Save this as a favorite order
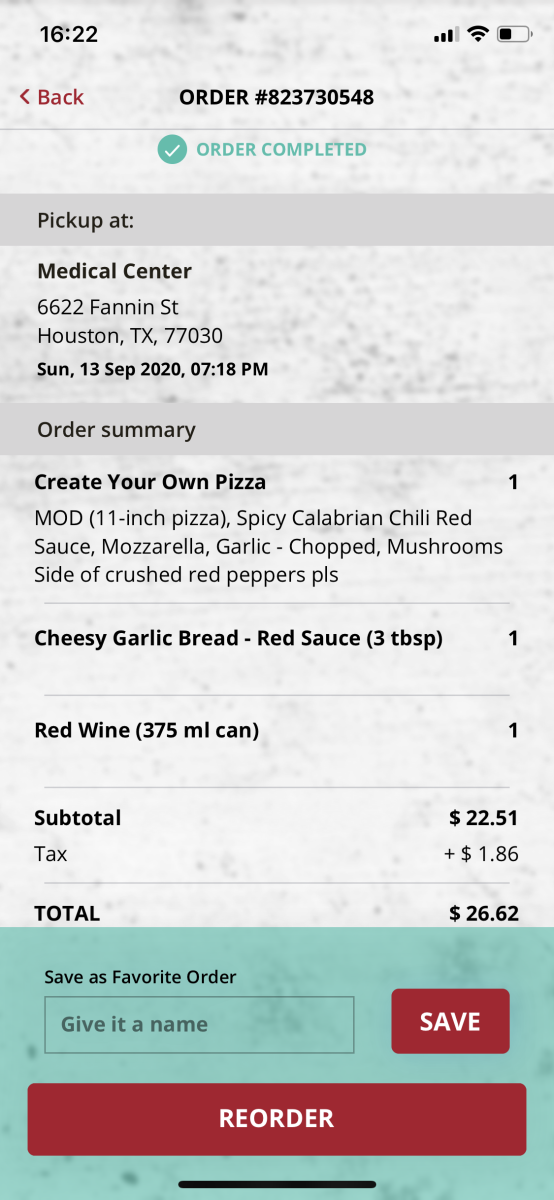Screen dimensions: 554x1200 450,1021
